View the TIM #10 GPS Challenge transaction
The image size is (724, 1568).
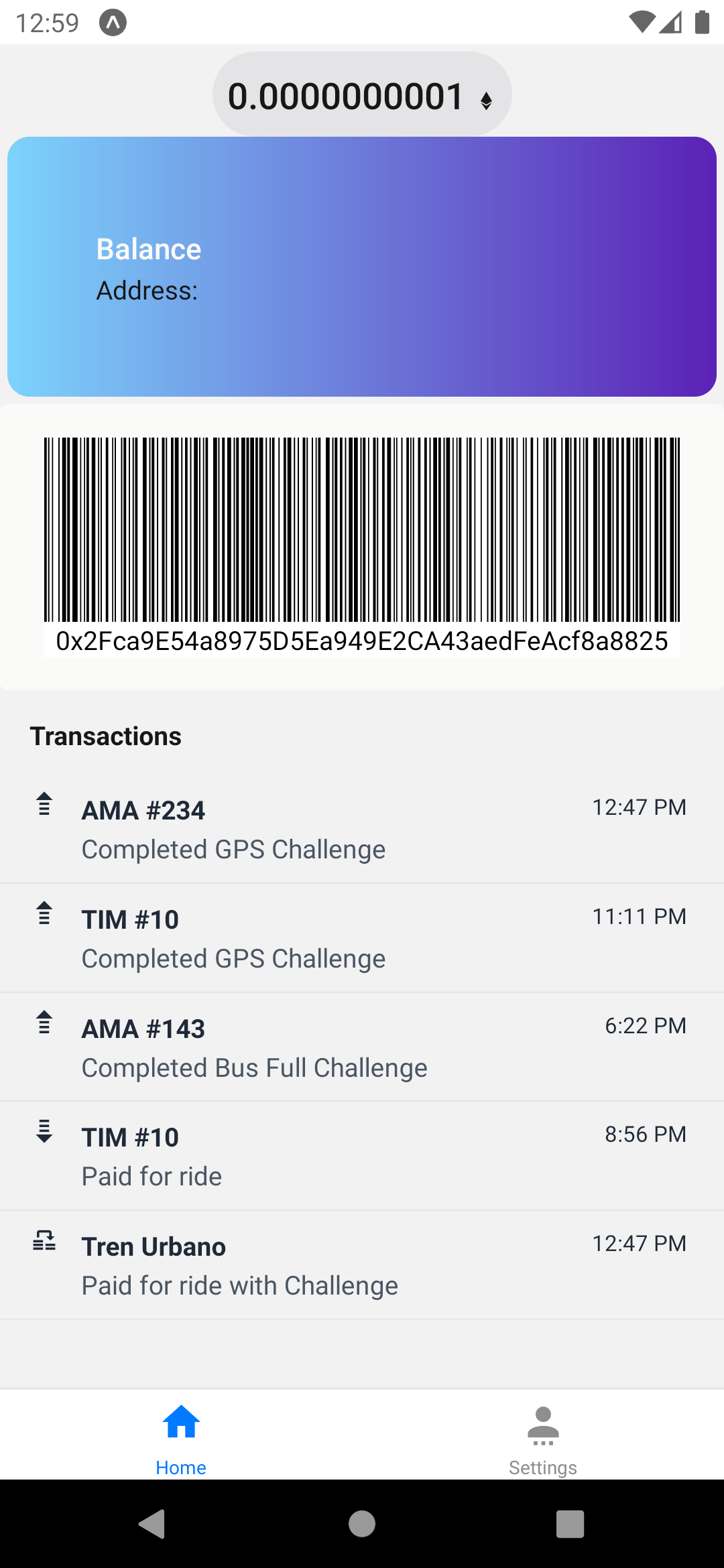[362, 938]
